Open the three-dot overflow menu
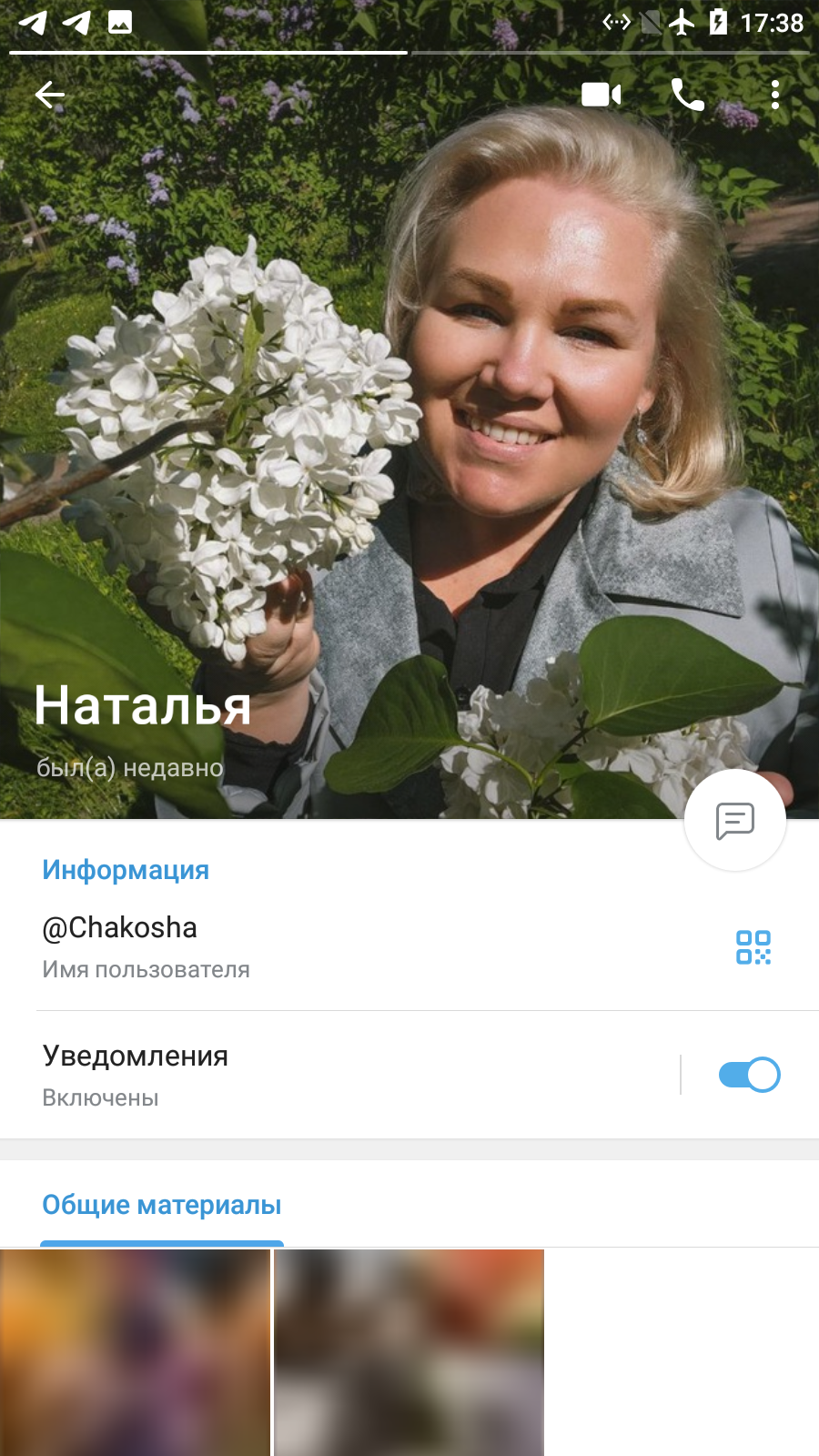Viewport: 819px width, 1456px height. coord(775,95)
